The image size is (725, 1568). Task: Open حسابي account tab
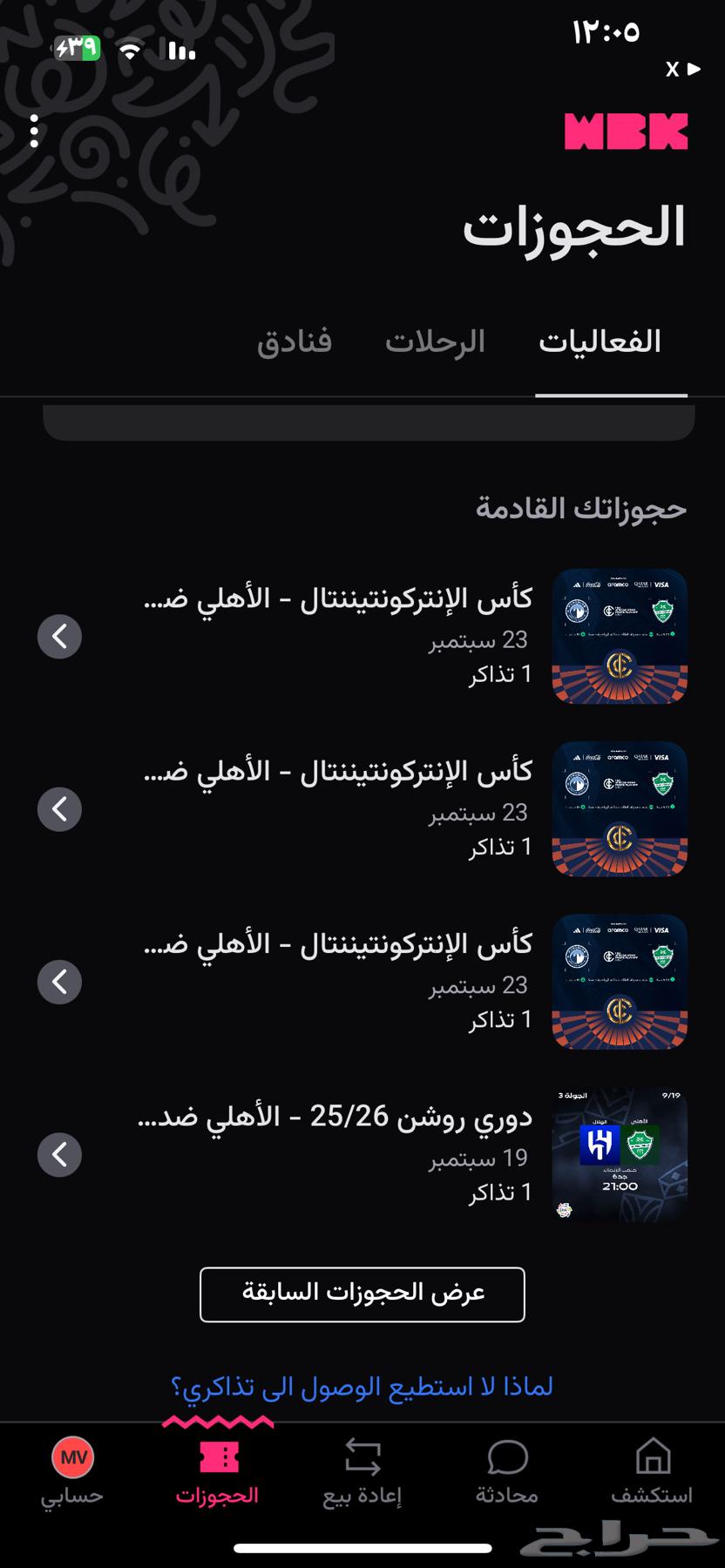click(72, 1473)
